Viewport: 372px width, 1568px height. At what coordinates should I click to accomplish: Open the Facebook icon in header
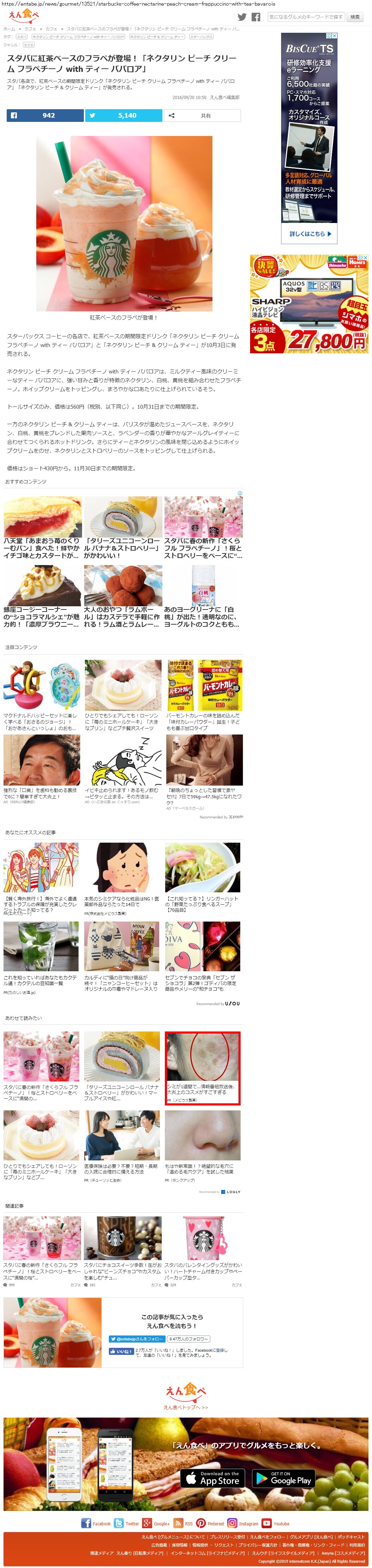pos(256,17)
